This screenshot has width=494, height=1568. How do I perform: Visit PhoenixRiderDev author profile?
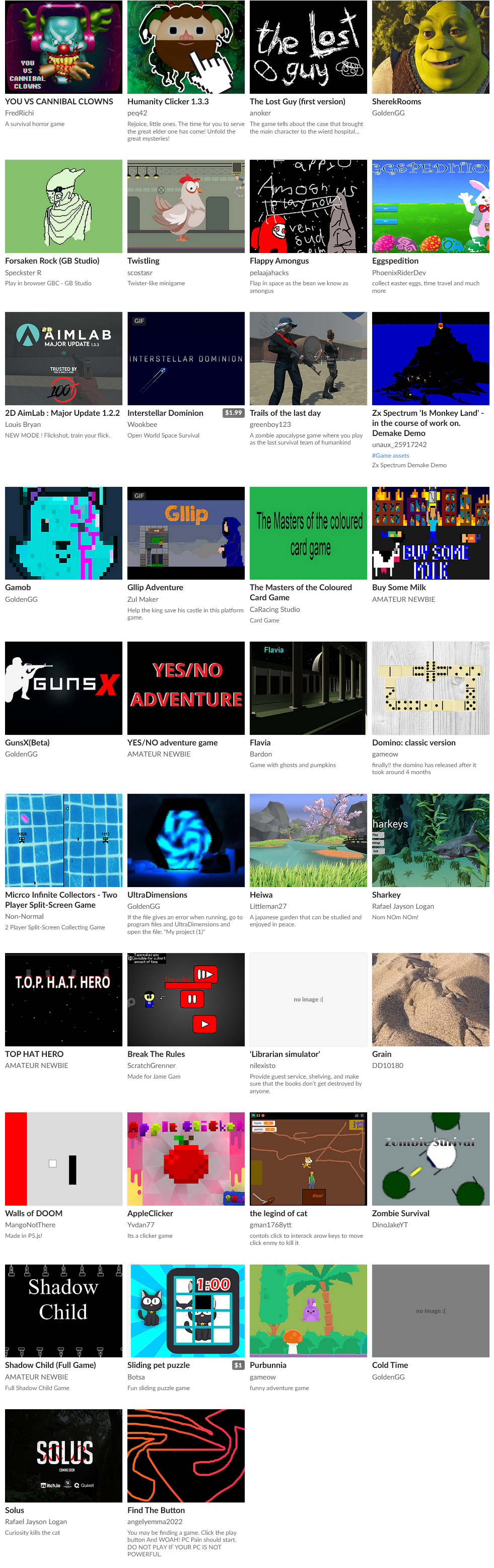point(398,273)
